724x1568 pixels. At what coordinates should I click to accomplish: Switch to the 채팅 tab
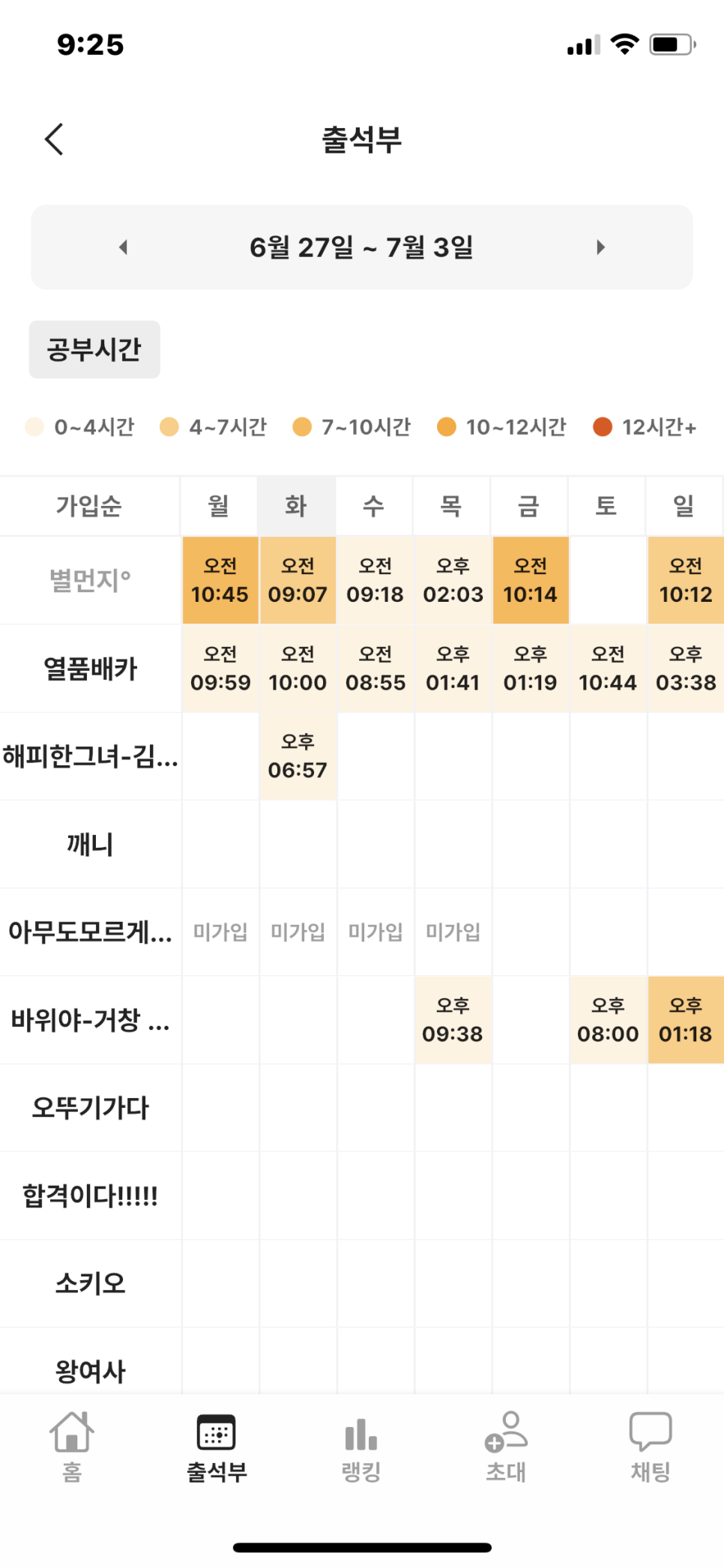651,1447
